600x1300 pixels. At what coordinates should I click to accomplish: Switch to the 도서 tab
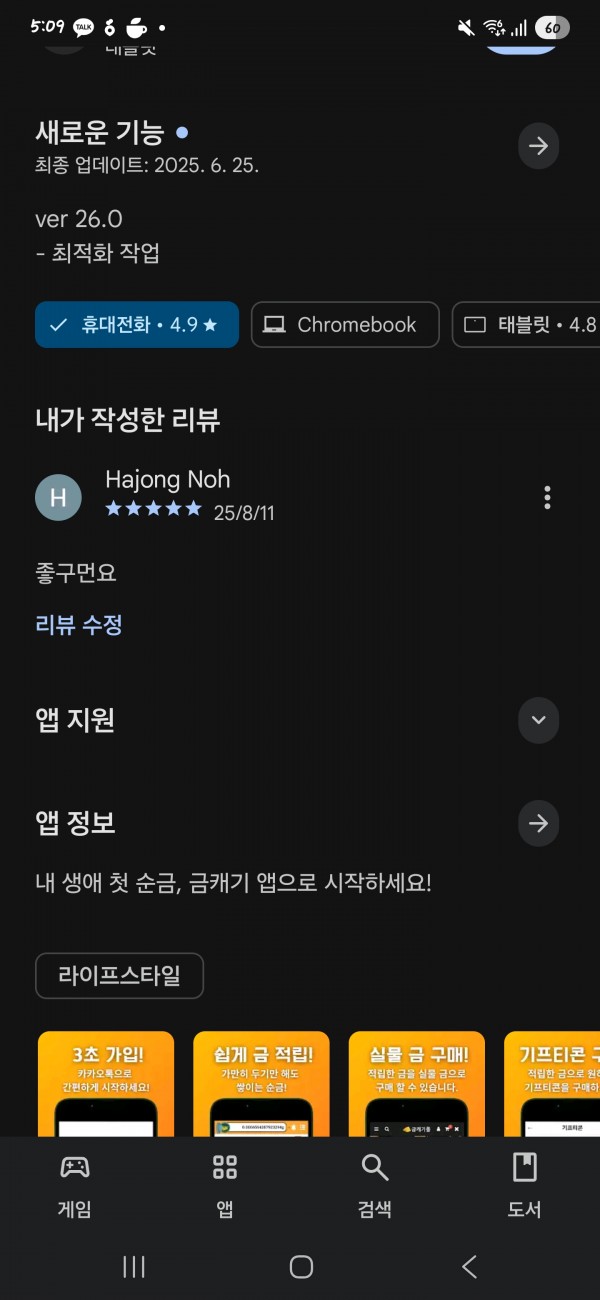(x=525, y=1186)
